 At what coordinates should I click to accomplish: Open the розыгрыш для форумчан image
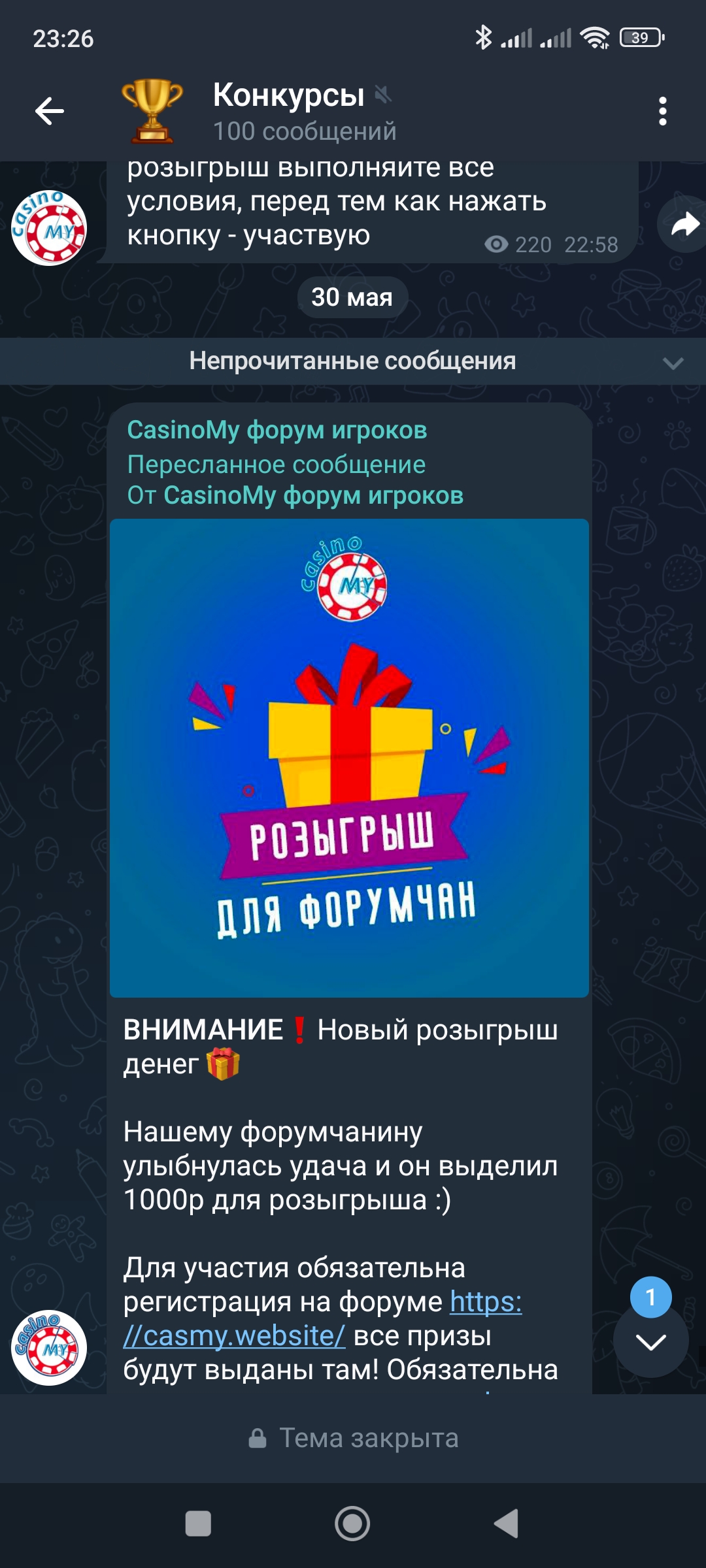pos(349,758)
